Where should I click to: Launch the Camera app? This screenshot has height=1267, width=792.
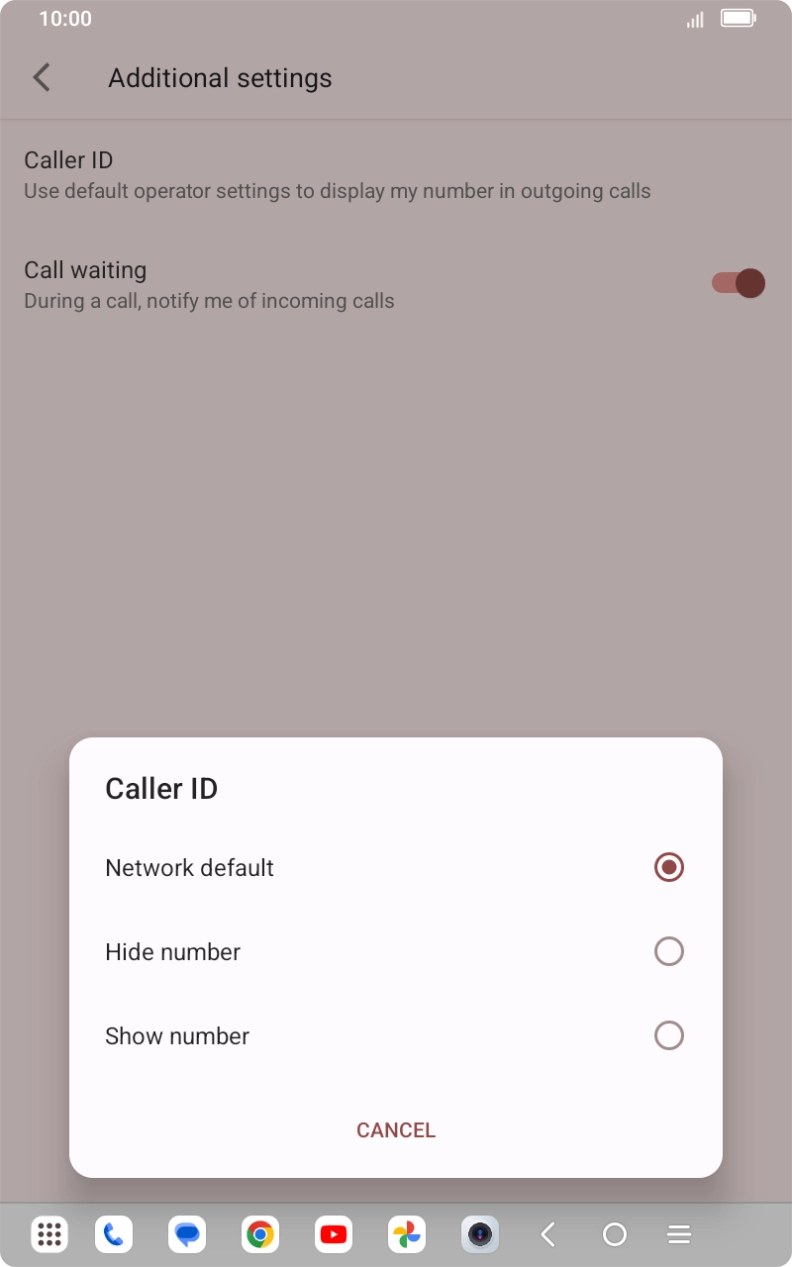(480, 1234)
